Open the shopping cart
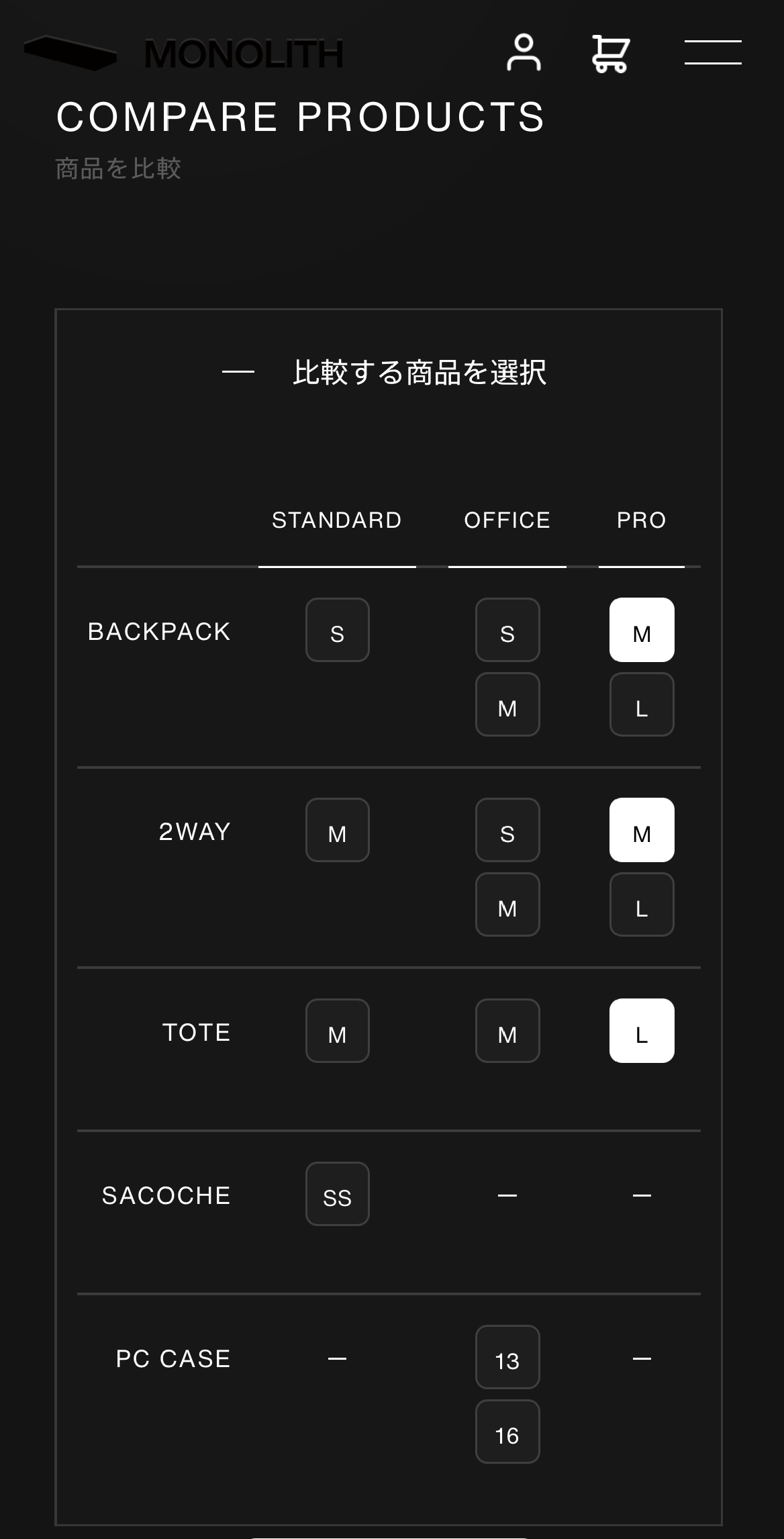 pyautogui.click(x=610, y=54)
